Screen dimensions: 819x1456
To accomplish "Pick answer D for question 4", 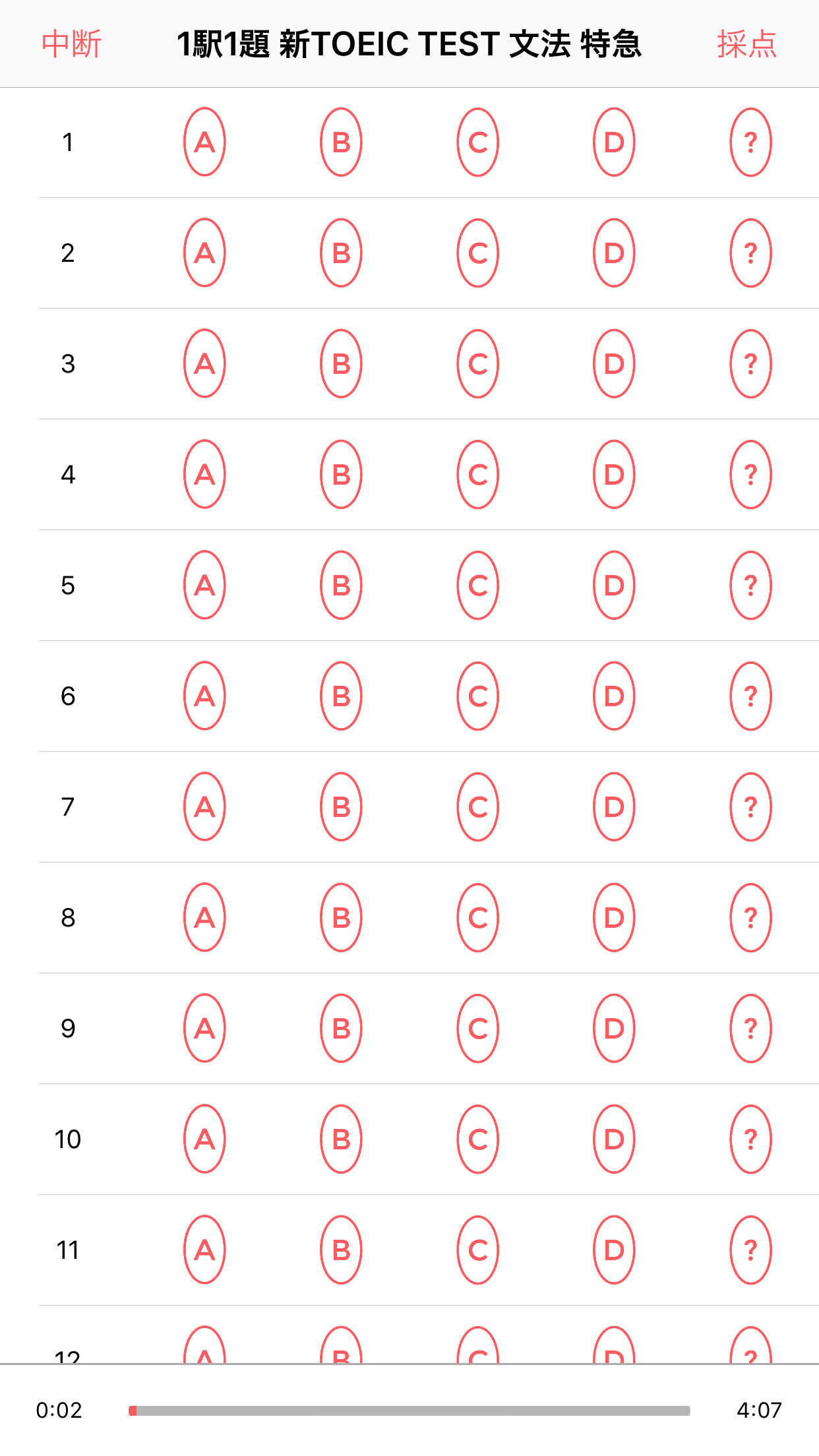I will pyautogui.click(x=614, y=475).
